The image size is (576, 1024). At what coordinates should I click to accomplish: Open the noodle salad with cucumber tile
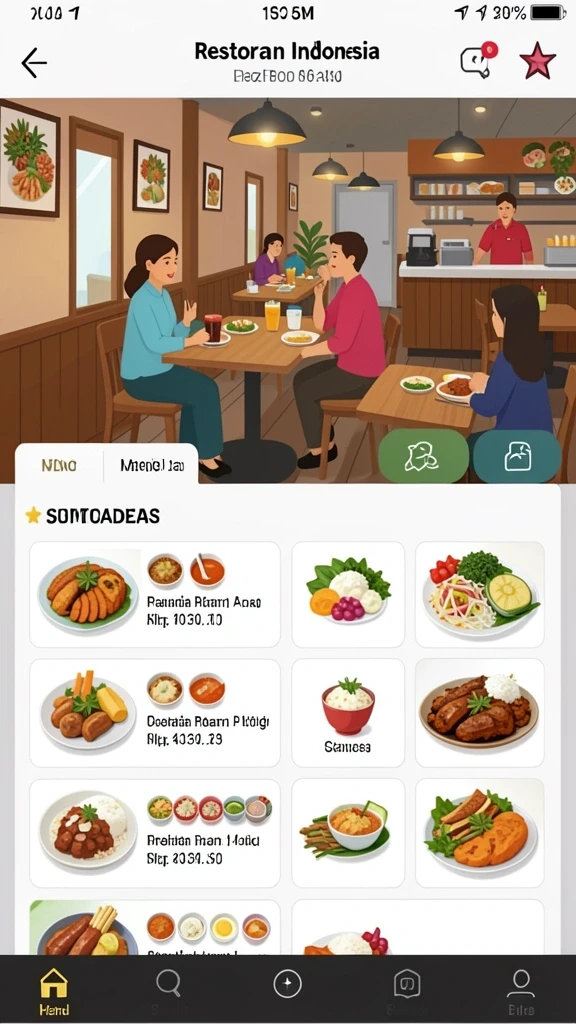click(479, 594)
